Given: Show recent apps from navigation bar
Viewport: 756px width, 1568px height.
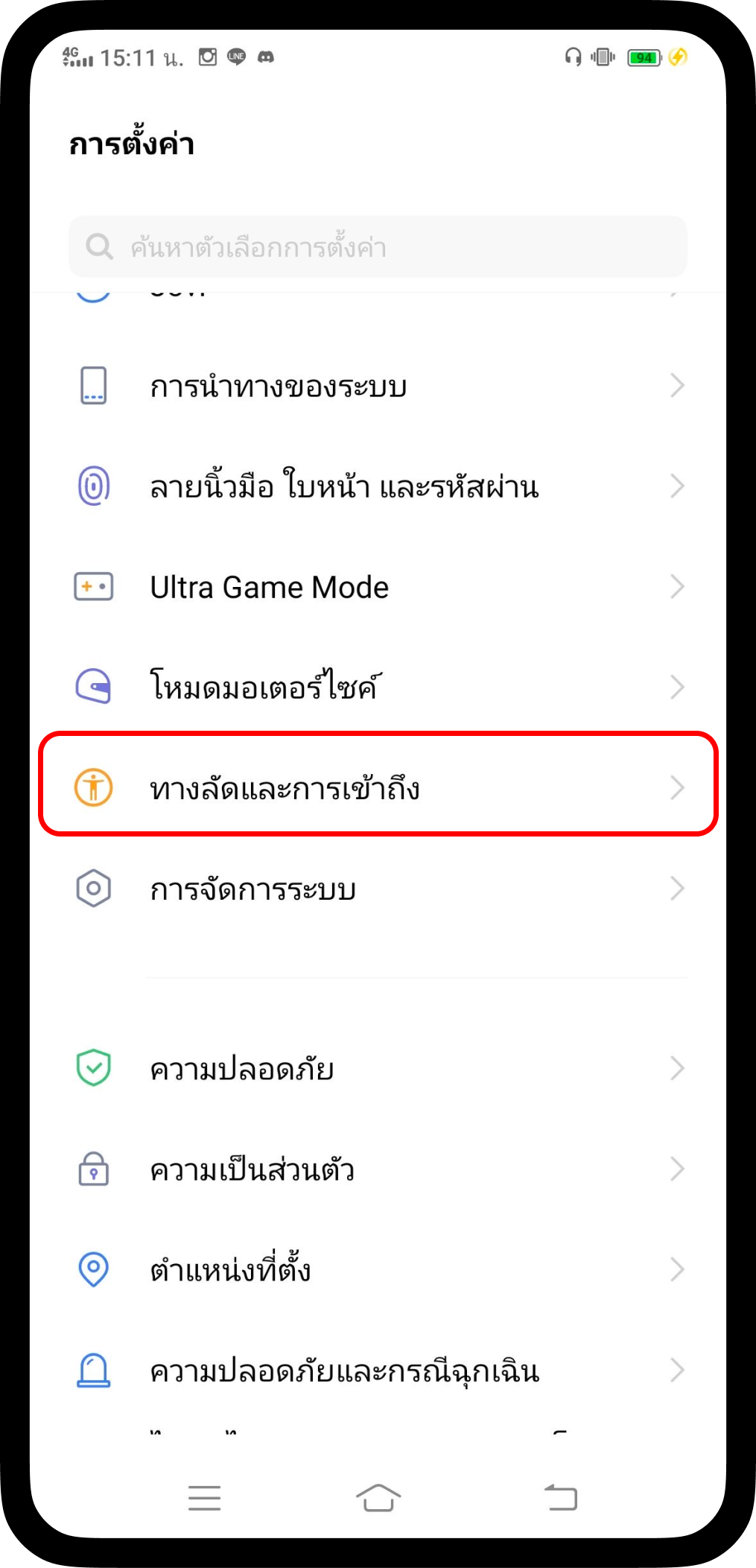Looking at the screenshot, I should click(x=204, y=1497).
